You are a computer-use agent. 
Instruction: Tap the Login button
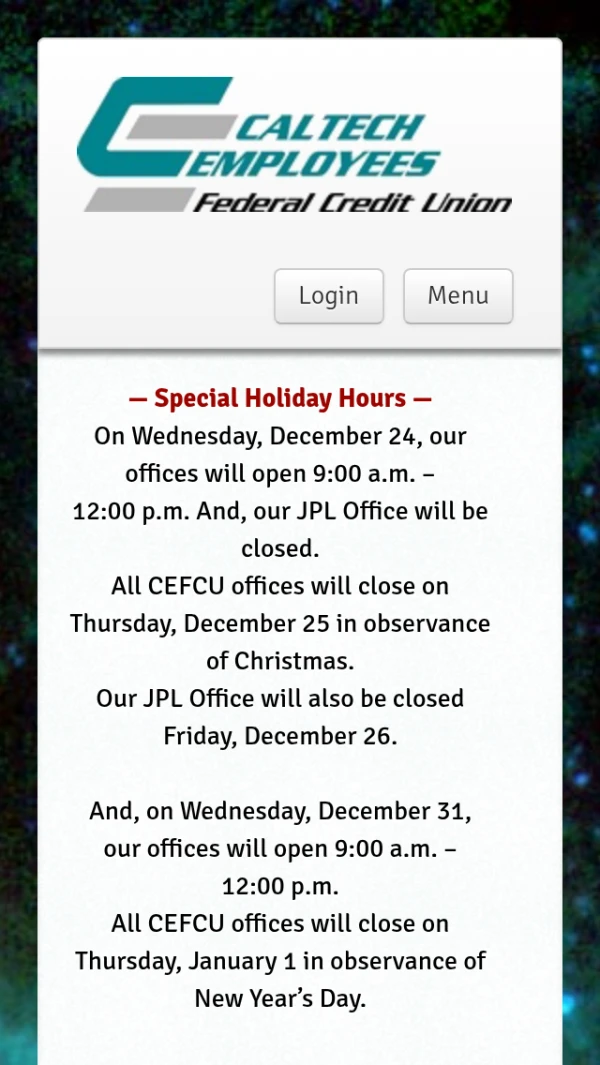coord(329,296)
